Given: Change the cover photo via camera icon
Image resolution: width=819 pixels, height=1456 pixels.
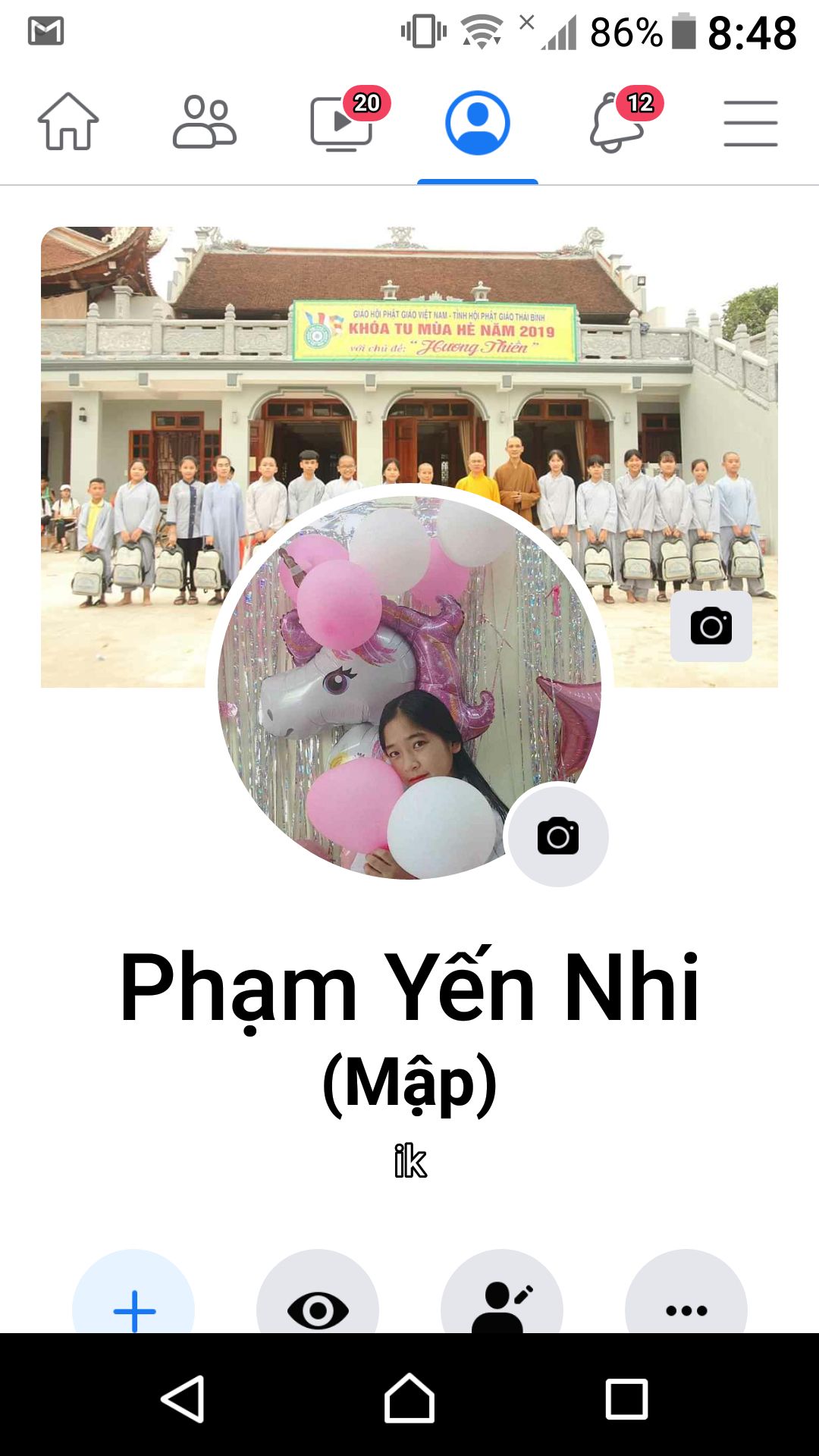Looking at the screenshot, I should tap(711, 626).
